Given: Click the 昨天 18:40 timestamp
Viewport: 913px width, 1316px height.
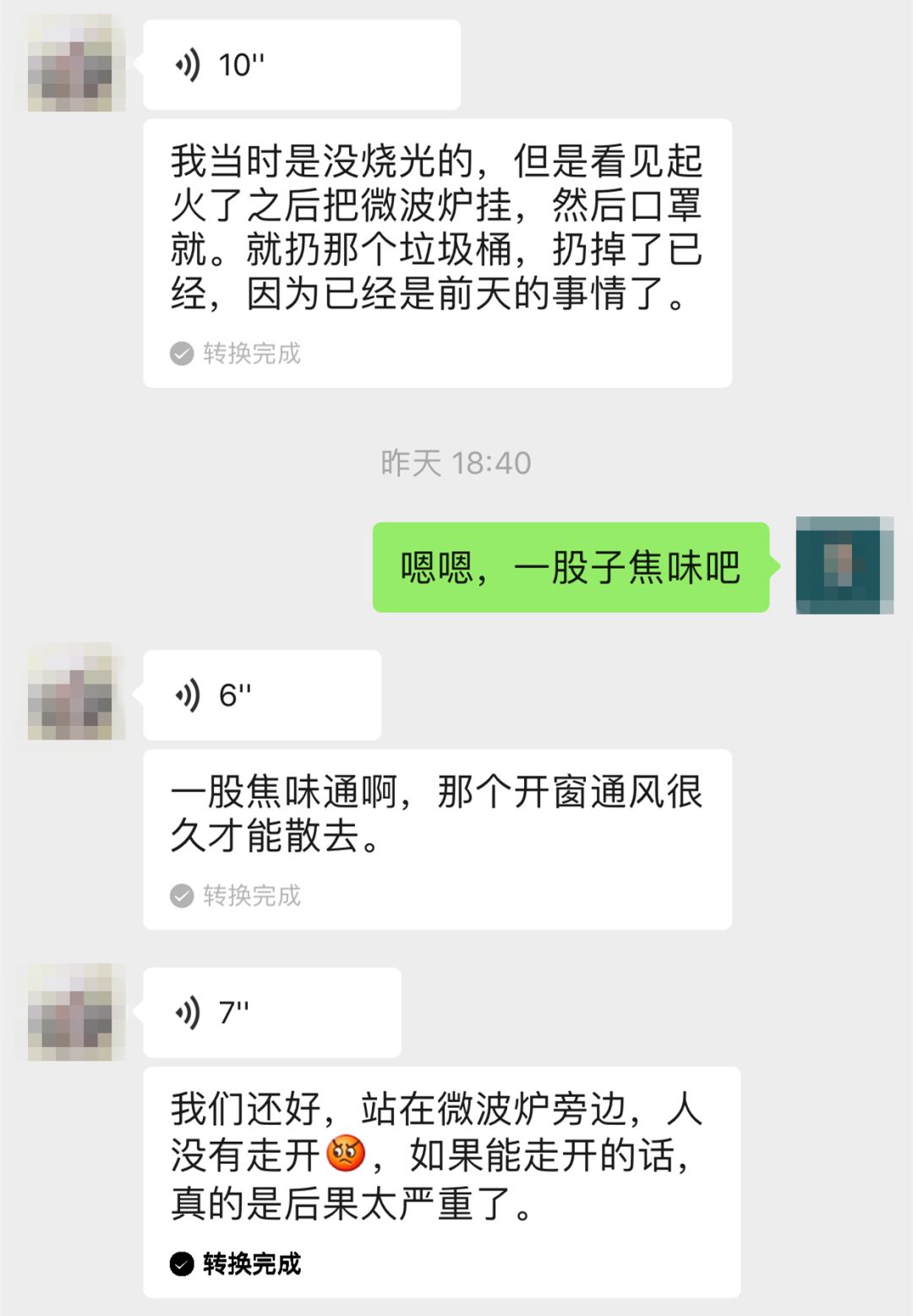Looking at the screenshot, I should 456,463.
